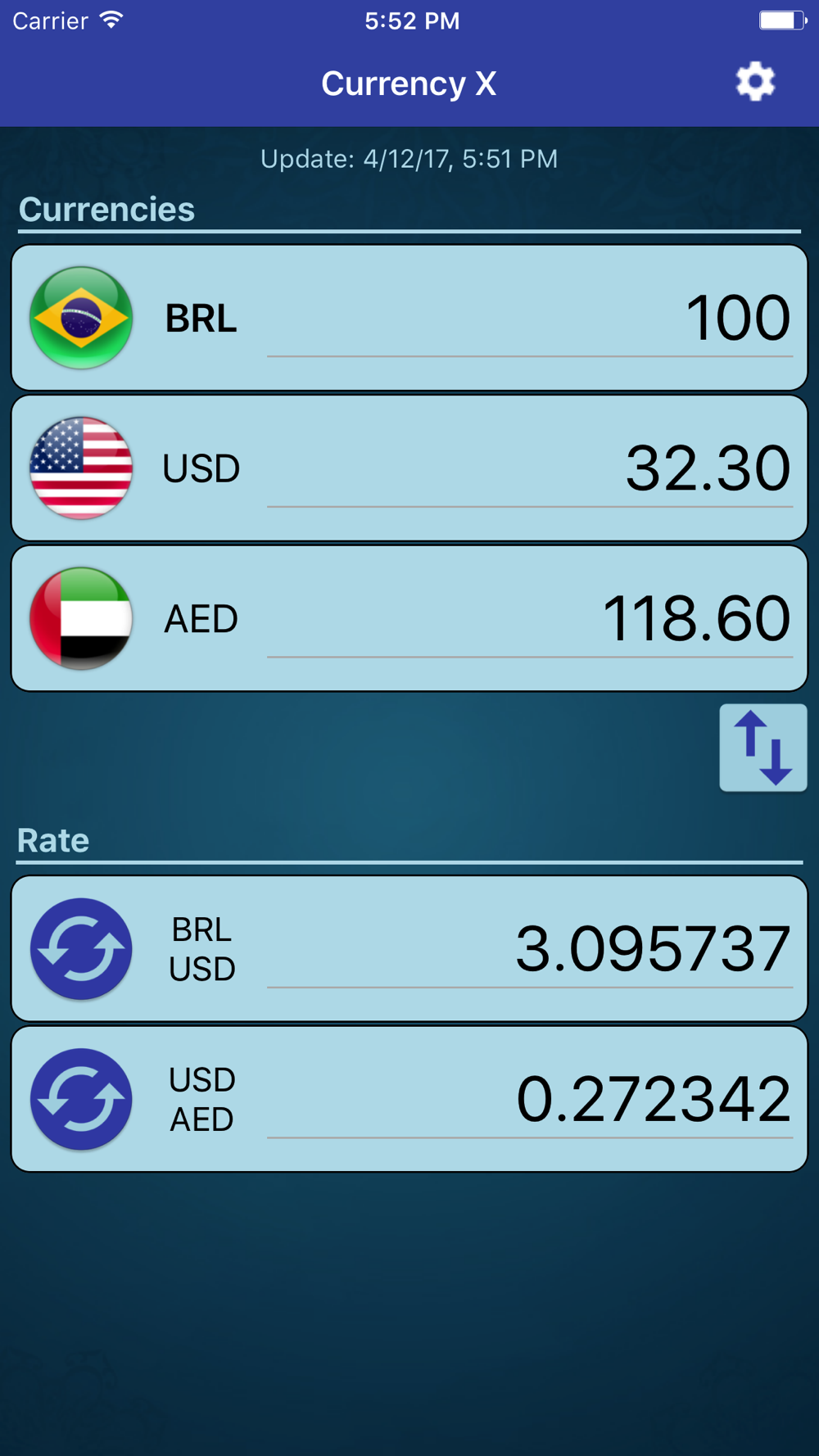The width and height of the screenshot is (819, 1456).
Task: Tap the US flag to change currency
Action: point(81,468)
